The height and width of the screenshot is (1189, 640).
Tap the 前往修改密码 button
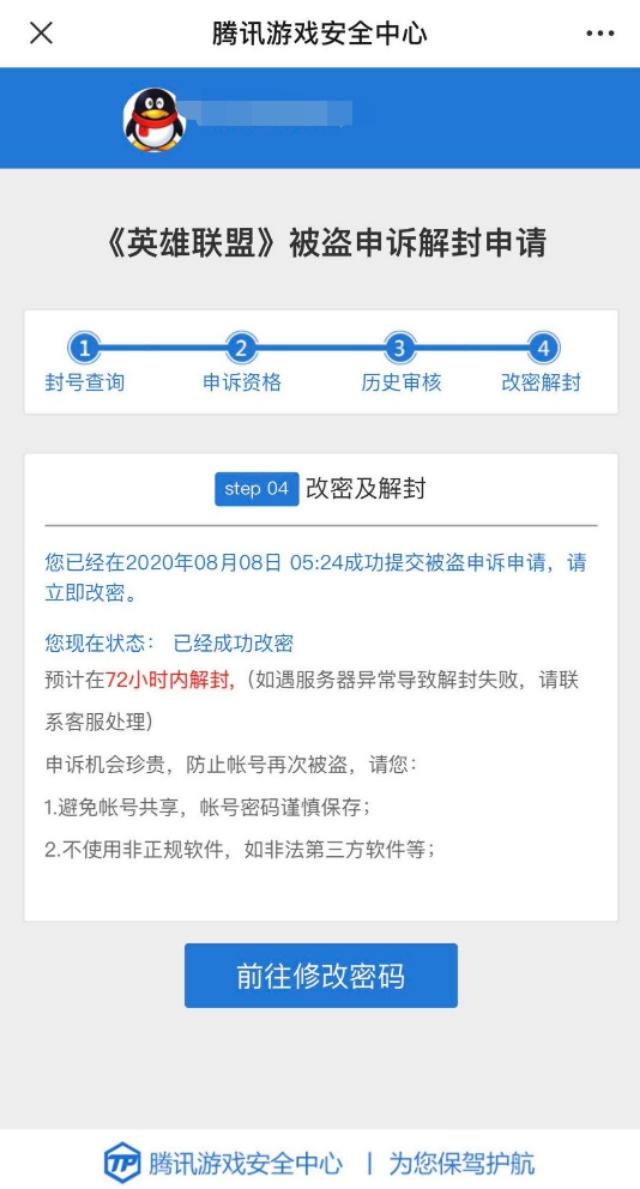coord(320,975)
